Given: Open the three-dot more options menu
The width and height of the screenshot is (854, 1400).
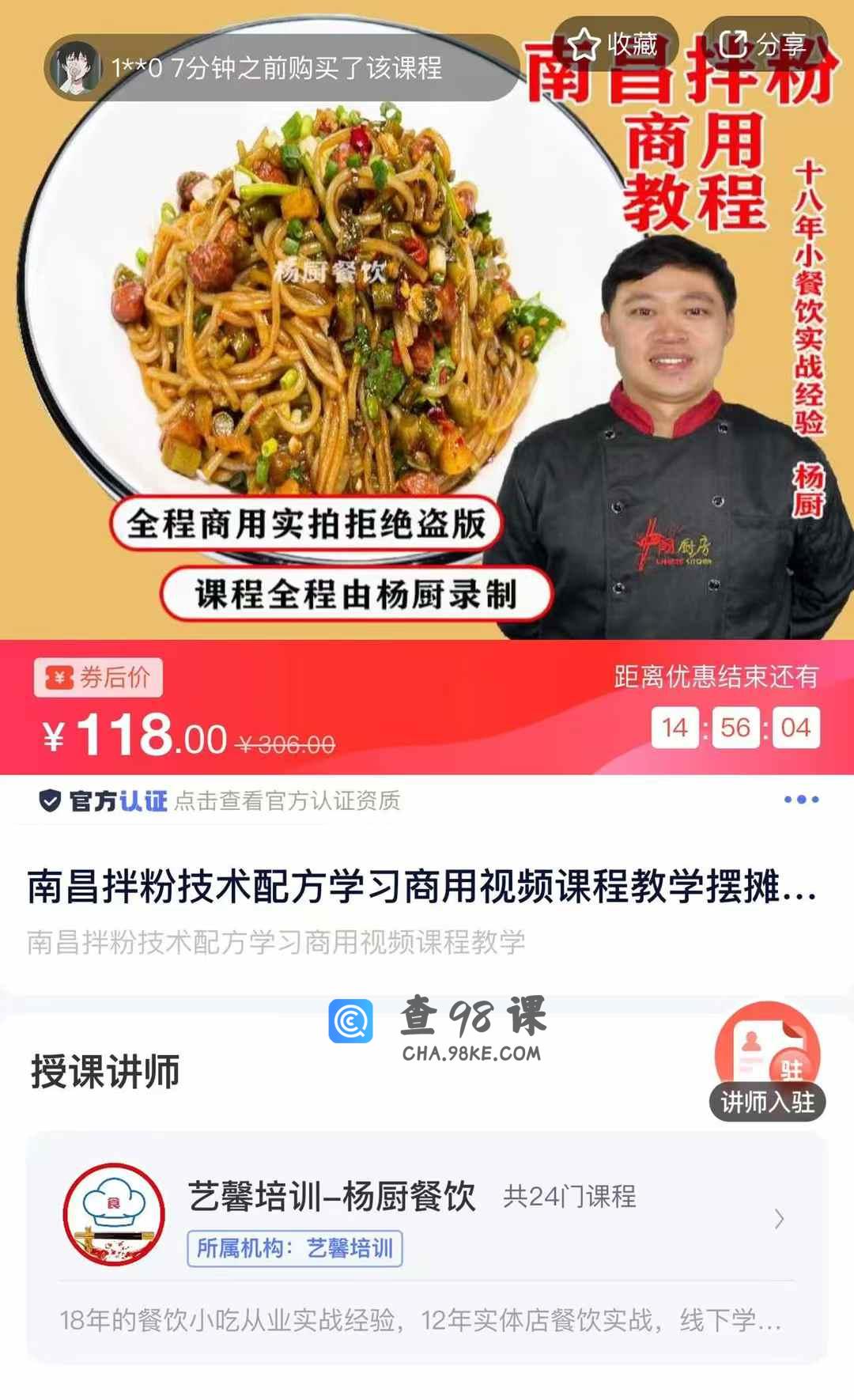Looking at the screenshot, I should click(x=801, y=800).
